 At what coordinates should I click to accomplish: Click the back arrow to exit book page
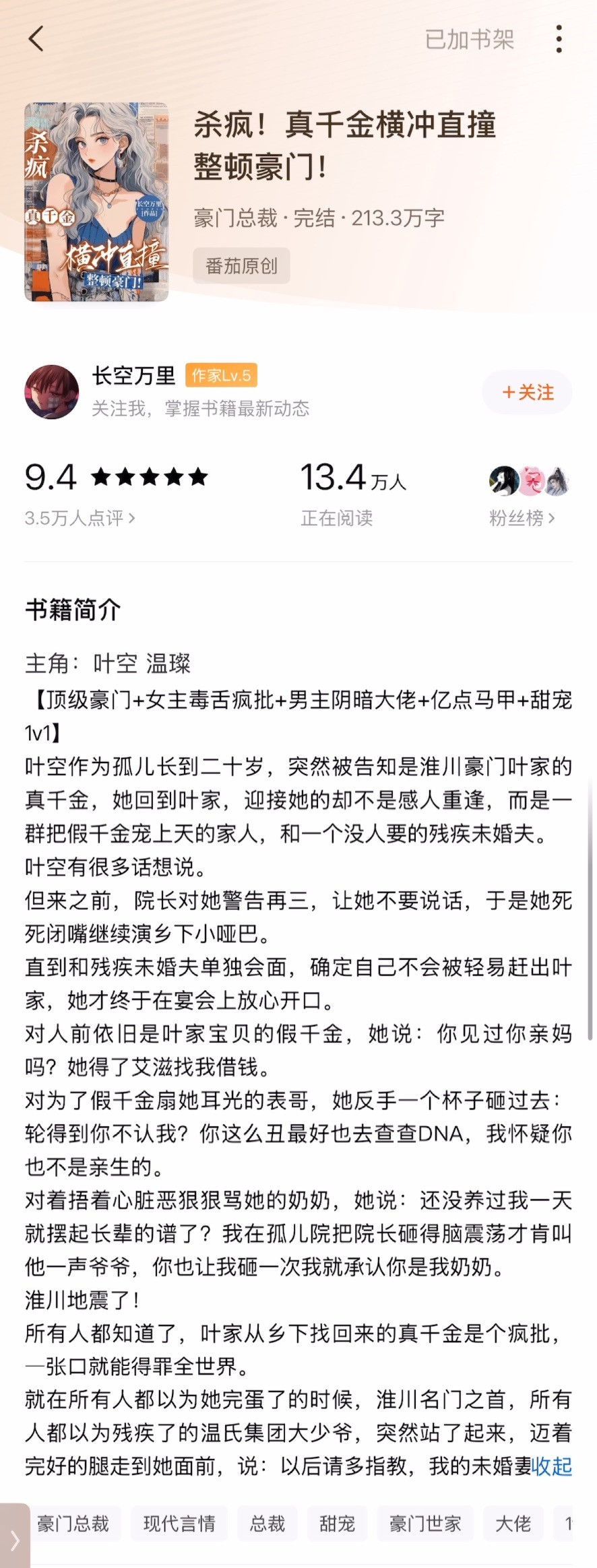[37, 40]
